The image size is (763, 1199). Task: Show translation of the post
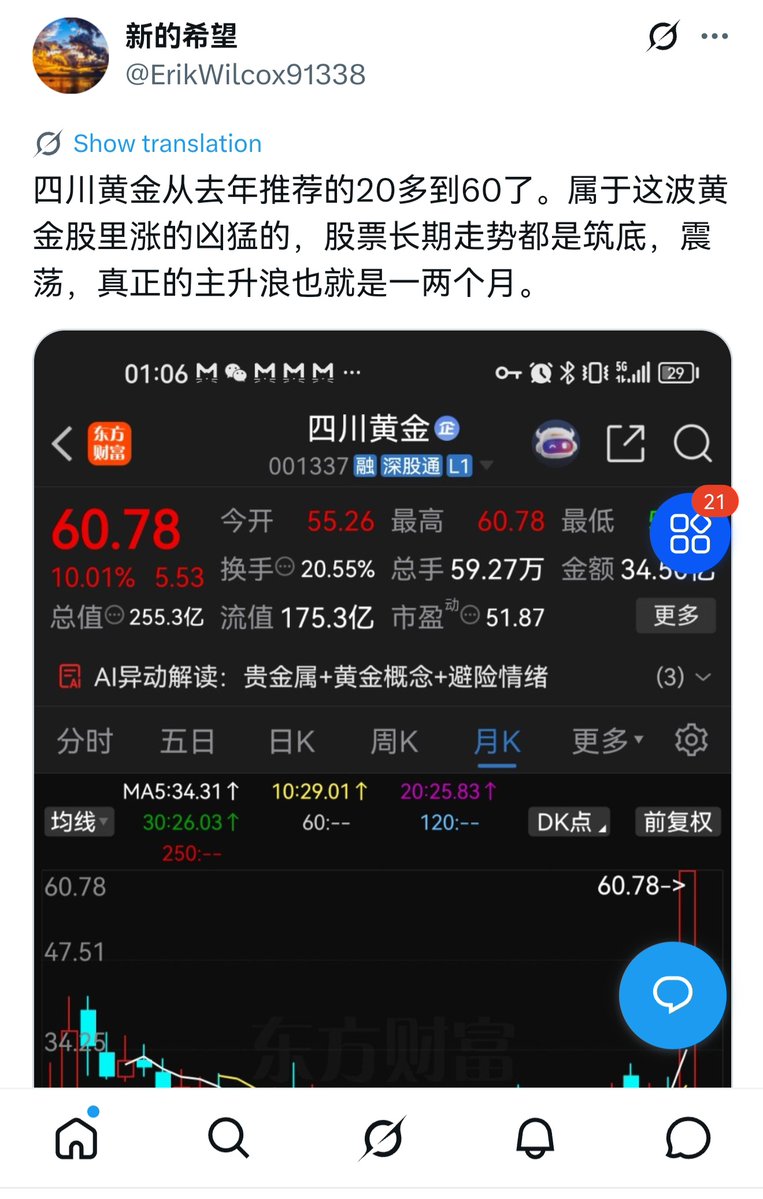[167, 143]
